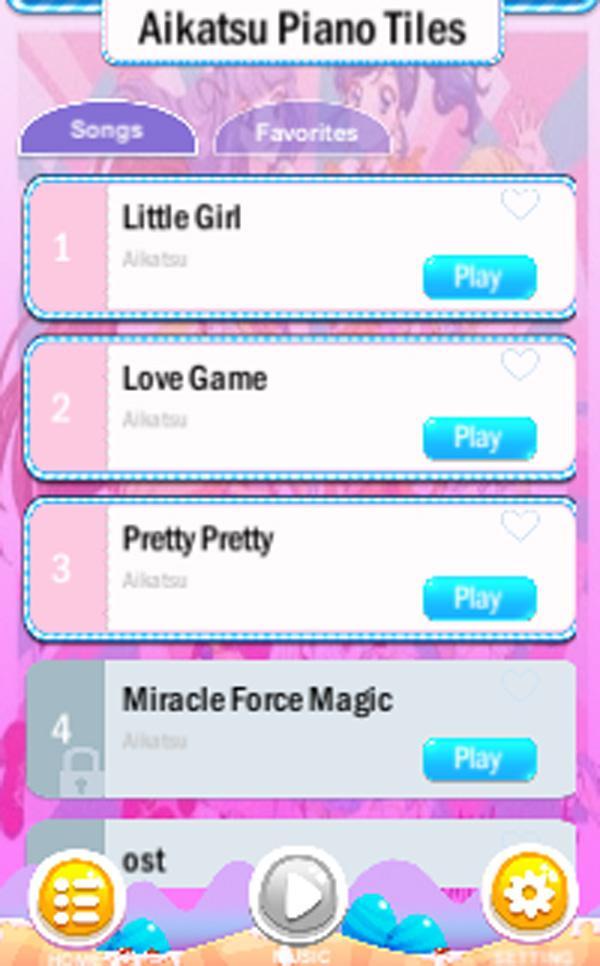Image resolution: width=600 pixels, height=966 pixels.
Task: Open the Setting gear button
Action: (x=526, y=893)
